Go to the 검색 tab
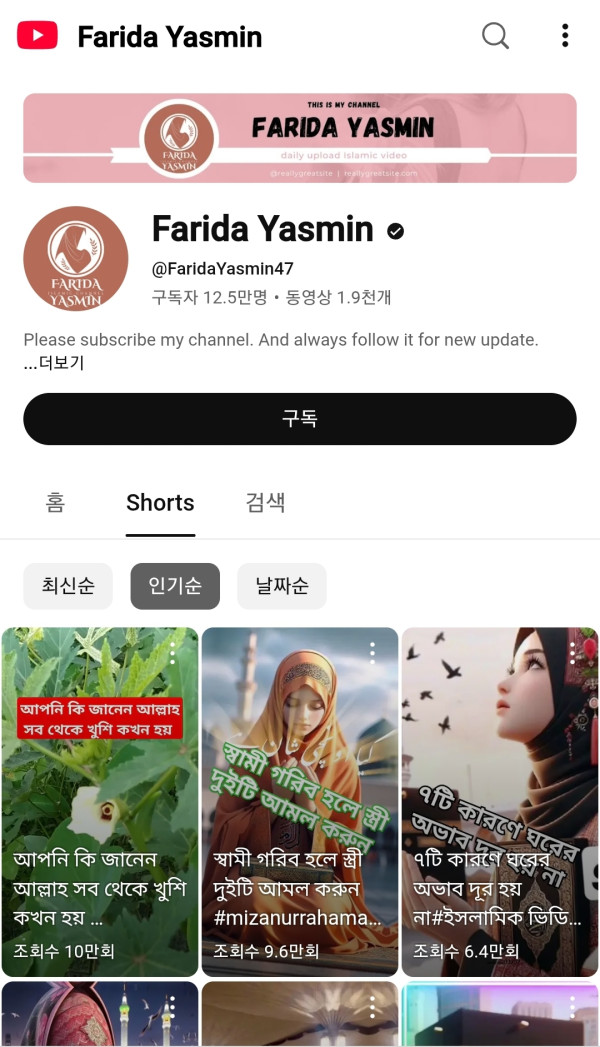The image size is (600, 1047). (266, 502)
